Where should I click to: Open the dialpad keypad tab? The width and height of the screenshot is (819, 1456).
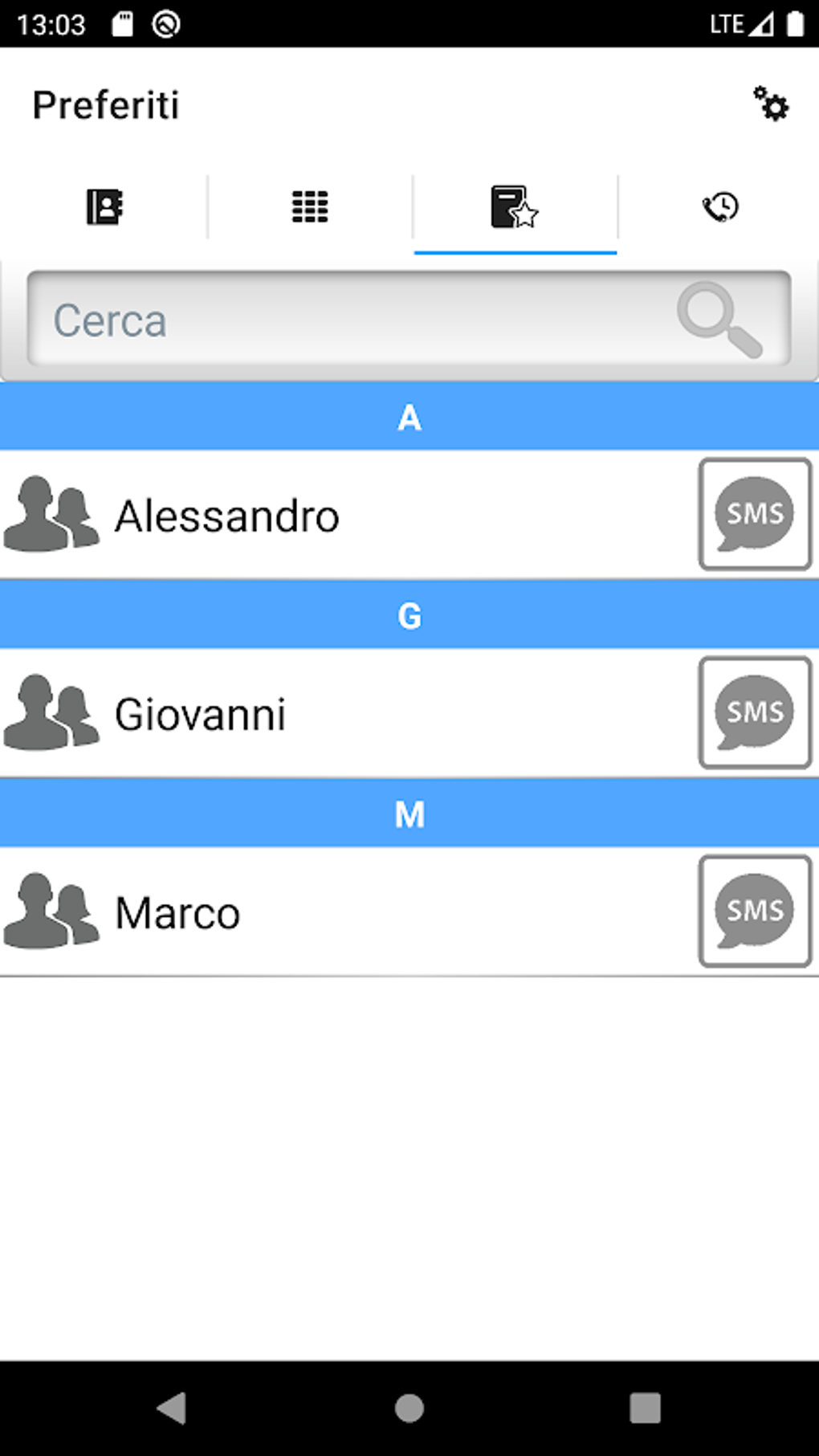coord(308,207)
